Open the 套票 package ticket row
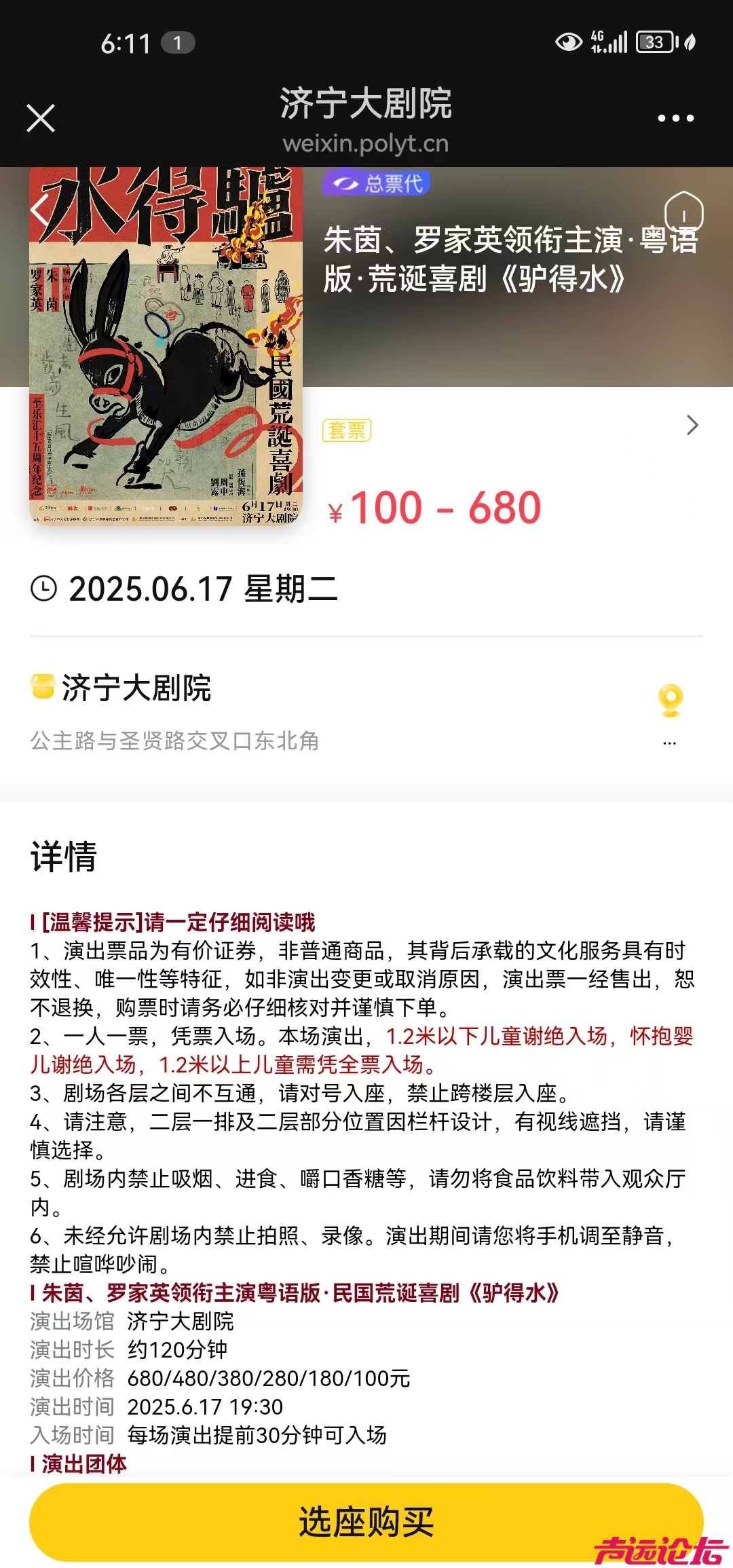 pos(509,428)
